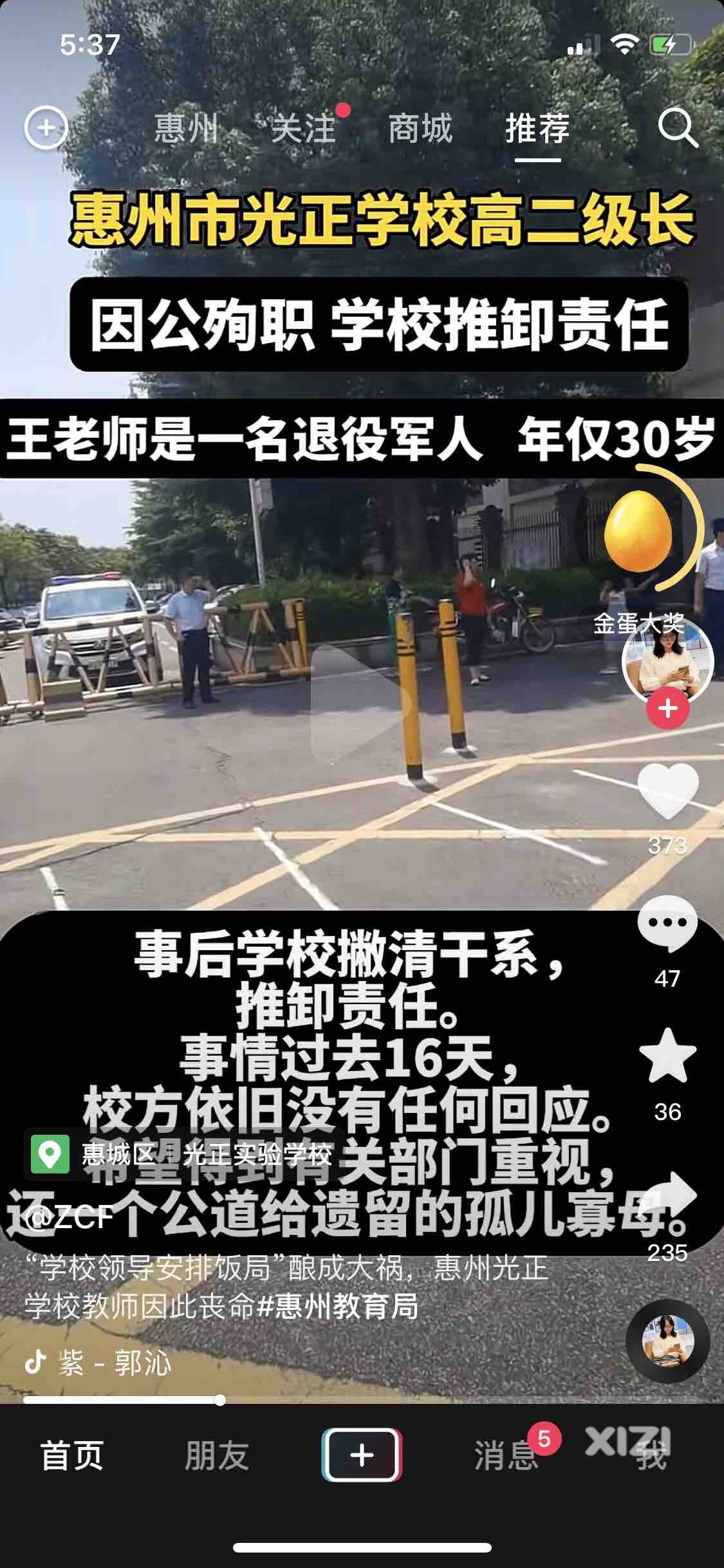724x1568 pixels.
Task: Select the 推荐 tab
Action: click(x=537, y=128)
